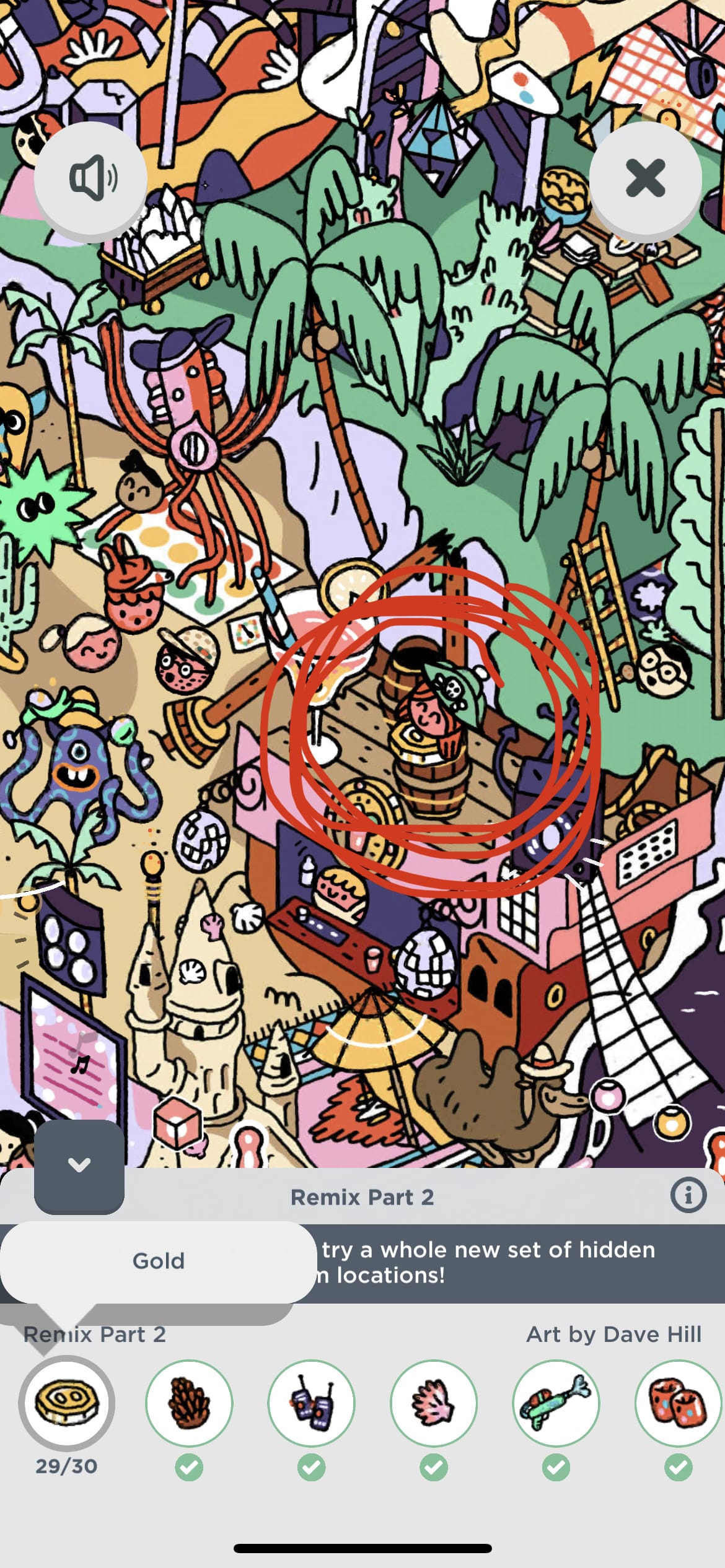Select the gold coin item

click(x=66, y=1403)
